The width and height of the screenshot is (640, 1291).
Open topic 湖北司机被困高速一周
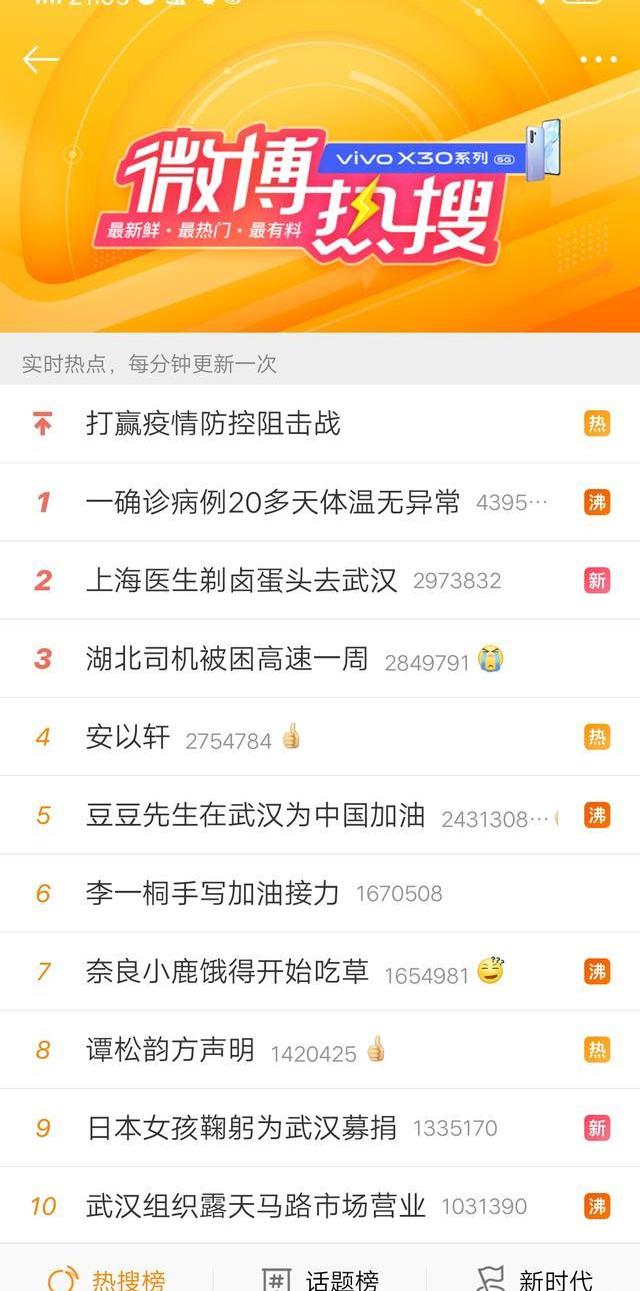[227, 659]
